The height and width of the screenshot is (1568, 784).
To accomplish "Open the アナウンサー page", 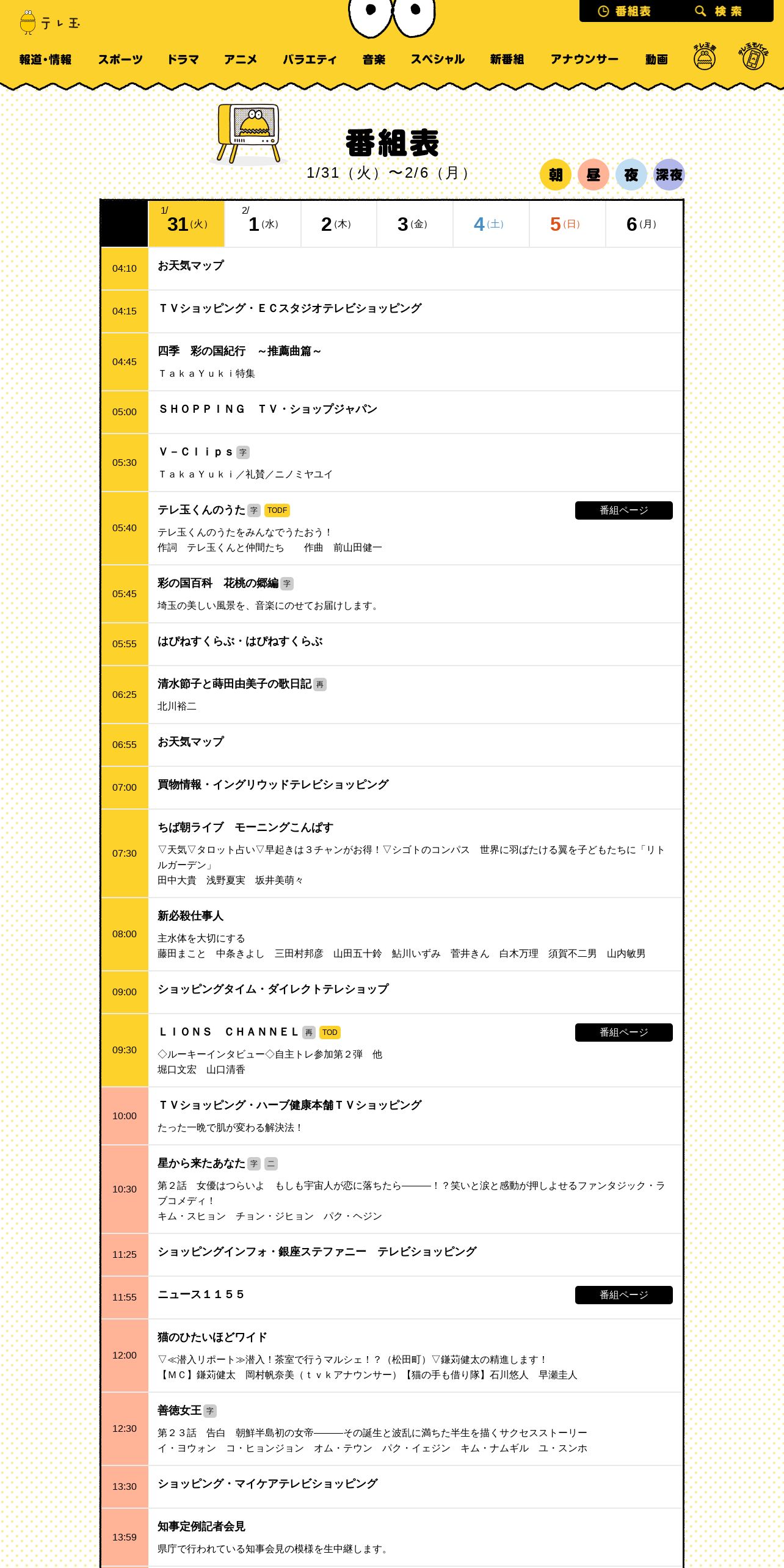I will [584, 59].
